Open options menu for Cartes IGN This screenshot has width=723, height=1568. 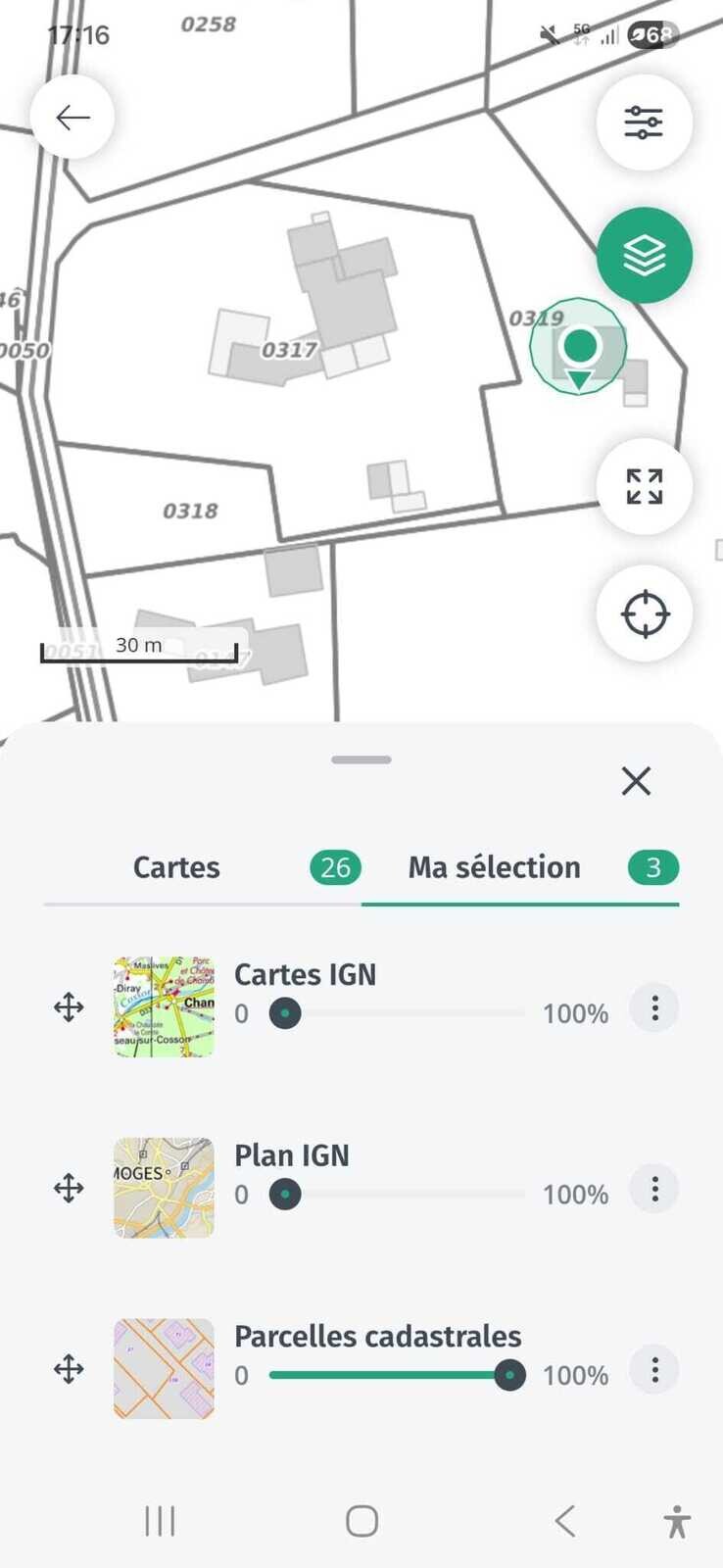[654, 1007]
